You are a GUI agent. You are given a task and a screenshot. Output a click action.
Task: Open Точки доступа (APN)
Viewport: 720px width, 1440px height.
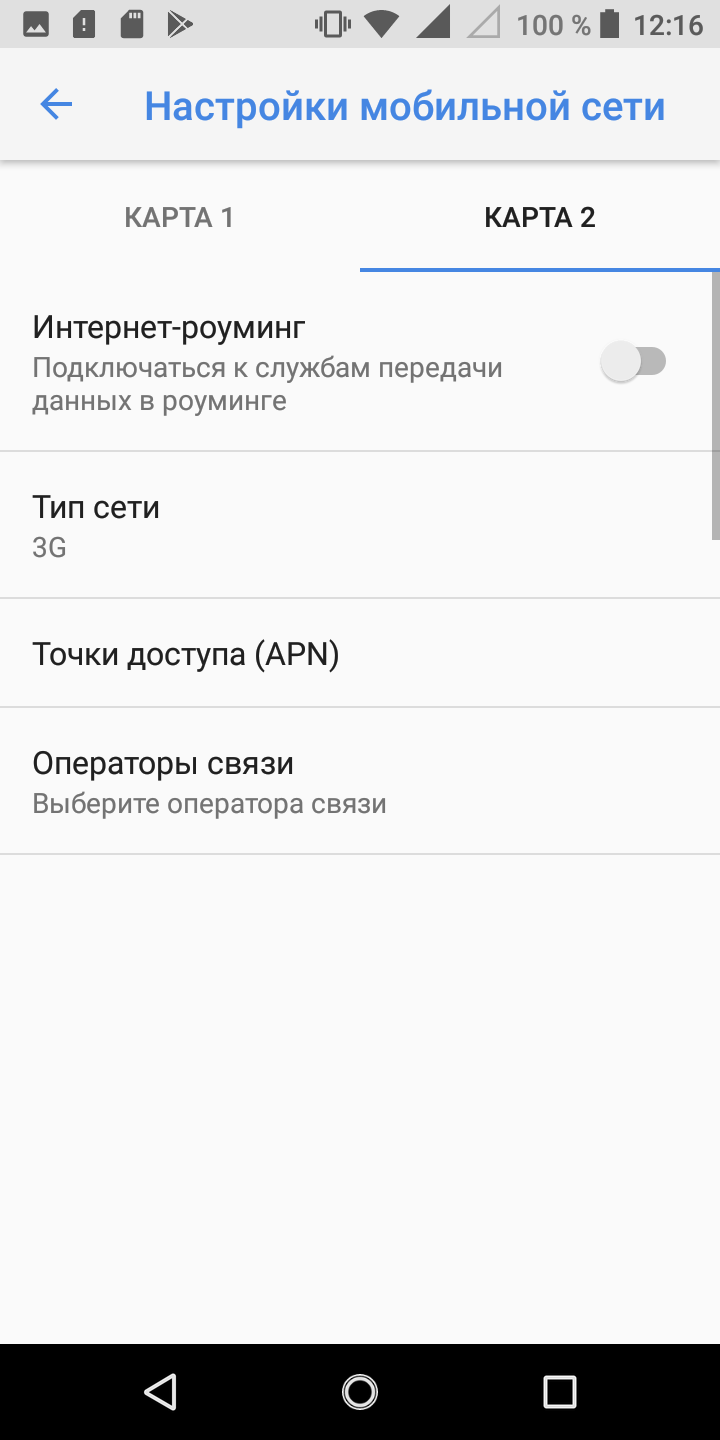(360, 654)
